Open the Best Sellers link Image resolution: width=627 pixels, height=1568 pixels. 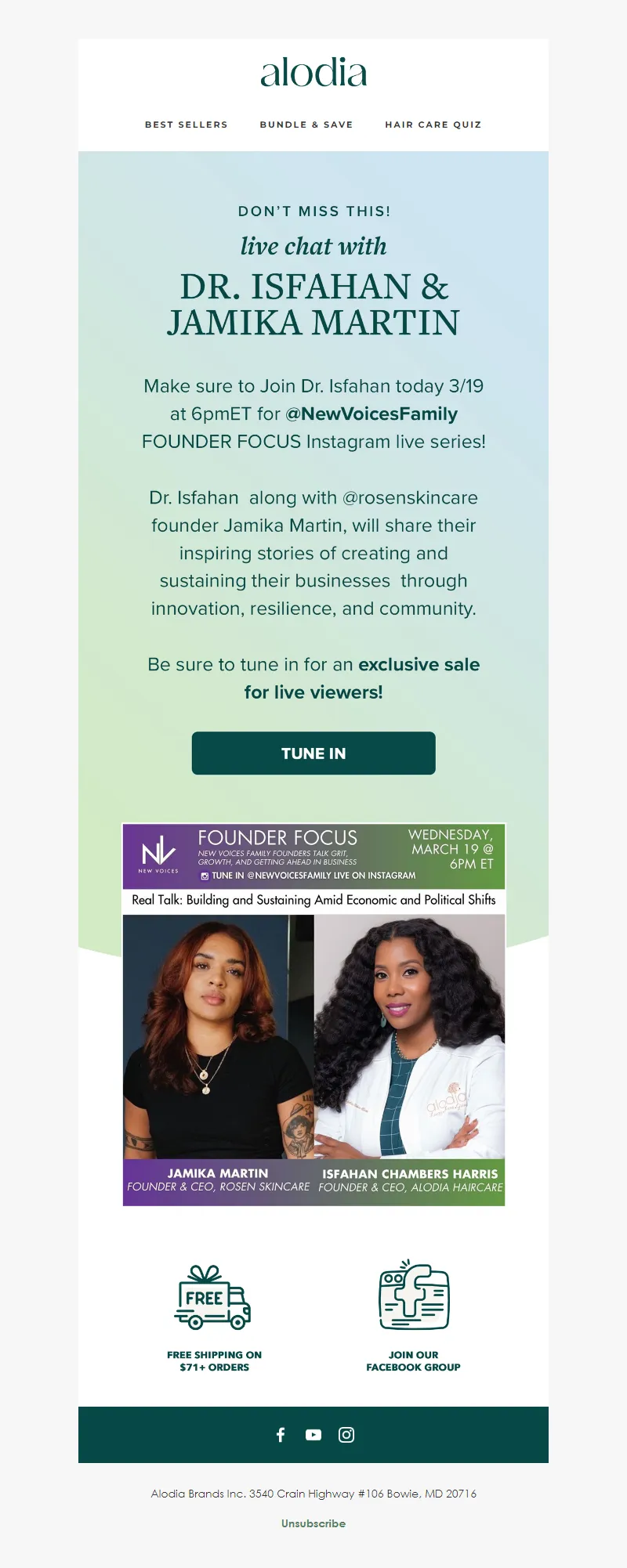click(x=186, y=125)
